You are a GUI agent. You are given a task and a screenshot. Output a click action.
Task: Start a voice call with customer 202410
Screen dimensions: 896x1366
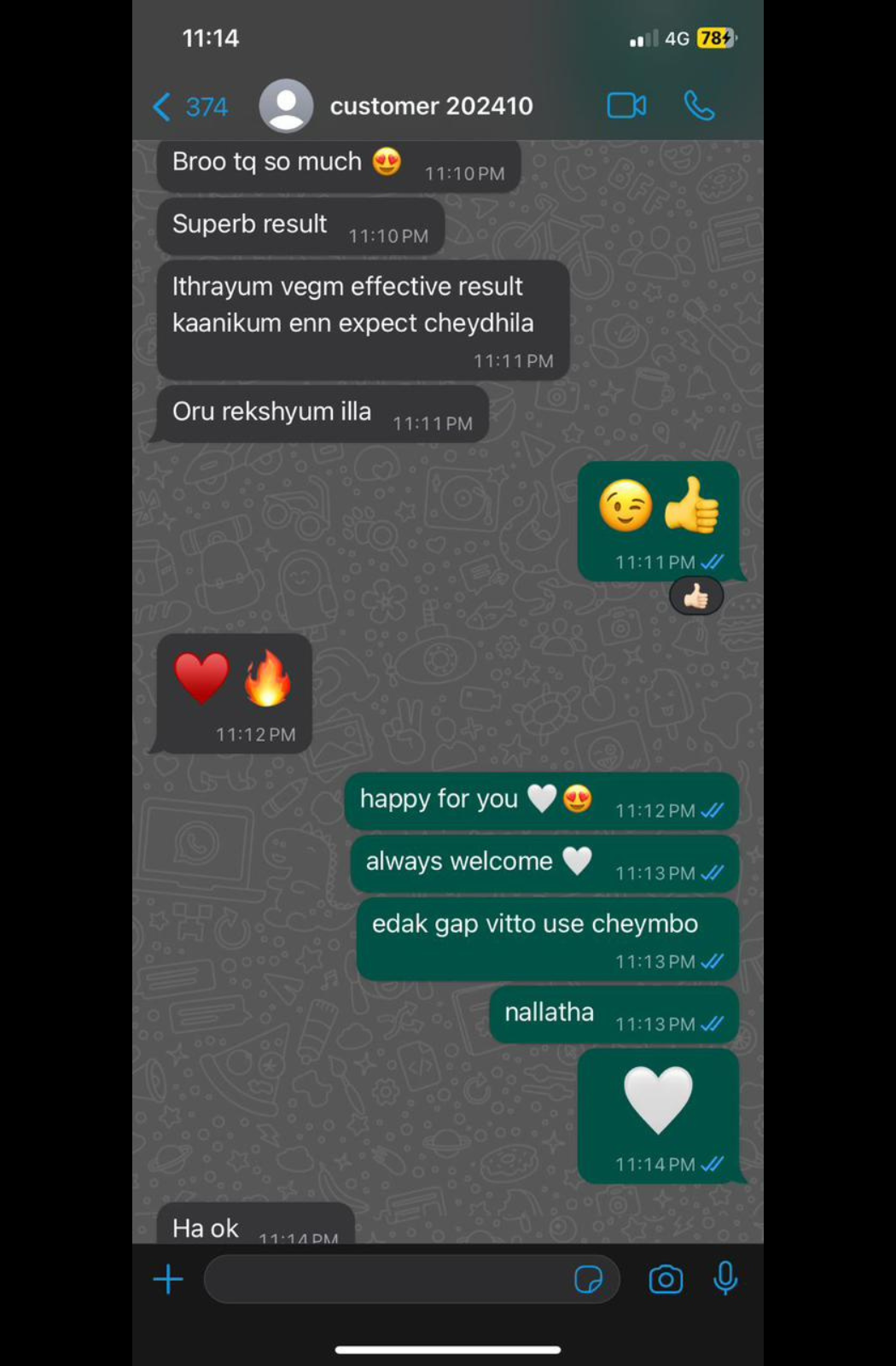click(699, 106)
